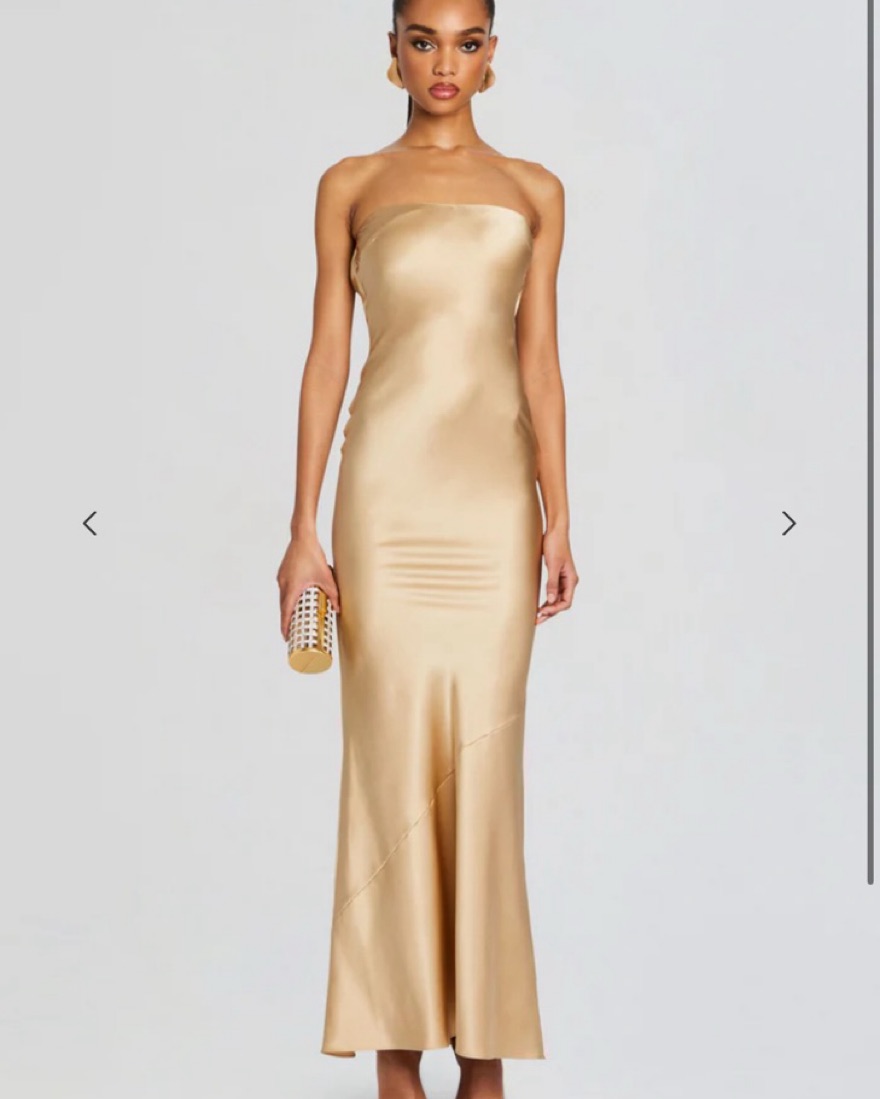880x1099 pixels.
Task: Show the next product photo
Action: pos(788,523)
